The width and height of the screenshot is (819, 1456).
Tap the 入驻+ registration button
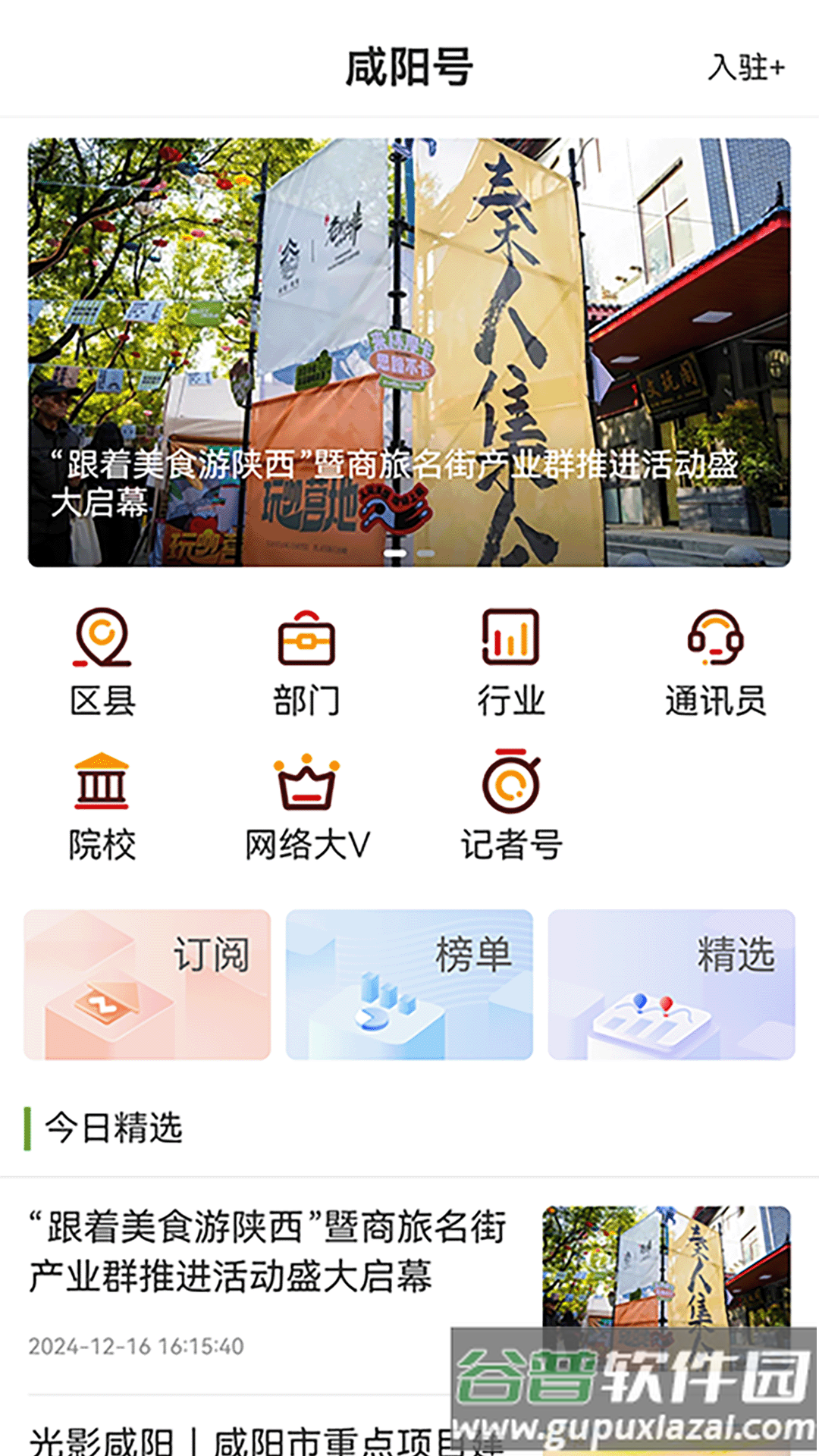click(x=747, y=68)
